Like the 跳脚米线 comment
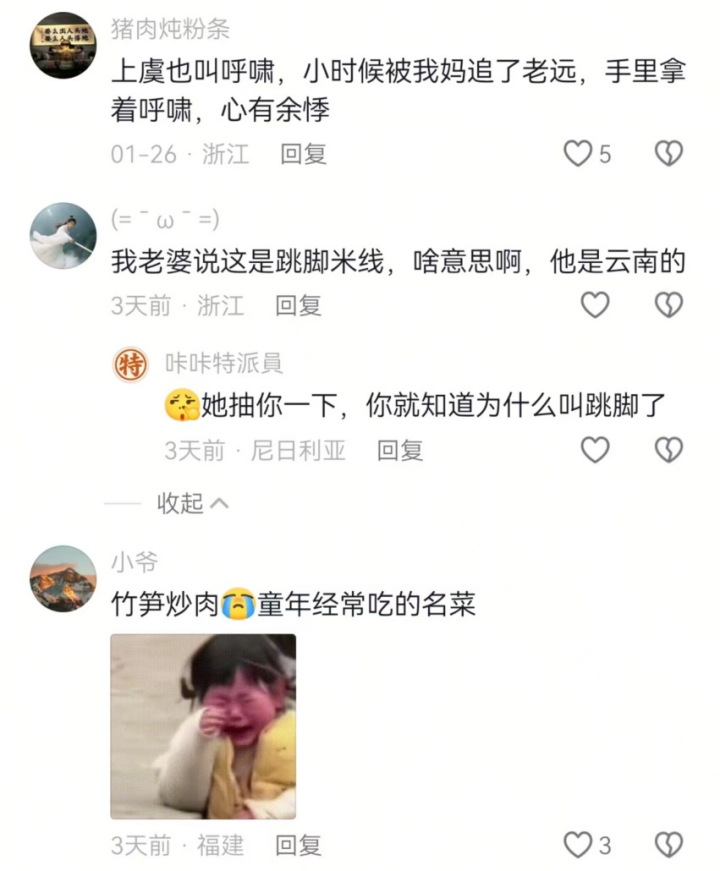720x871 pixels. point(595,305)
